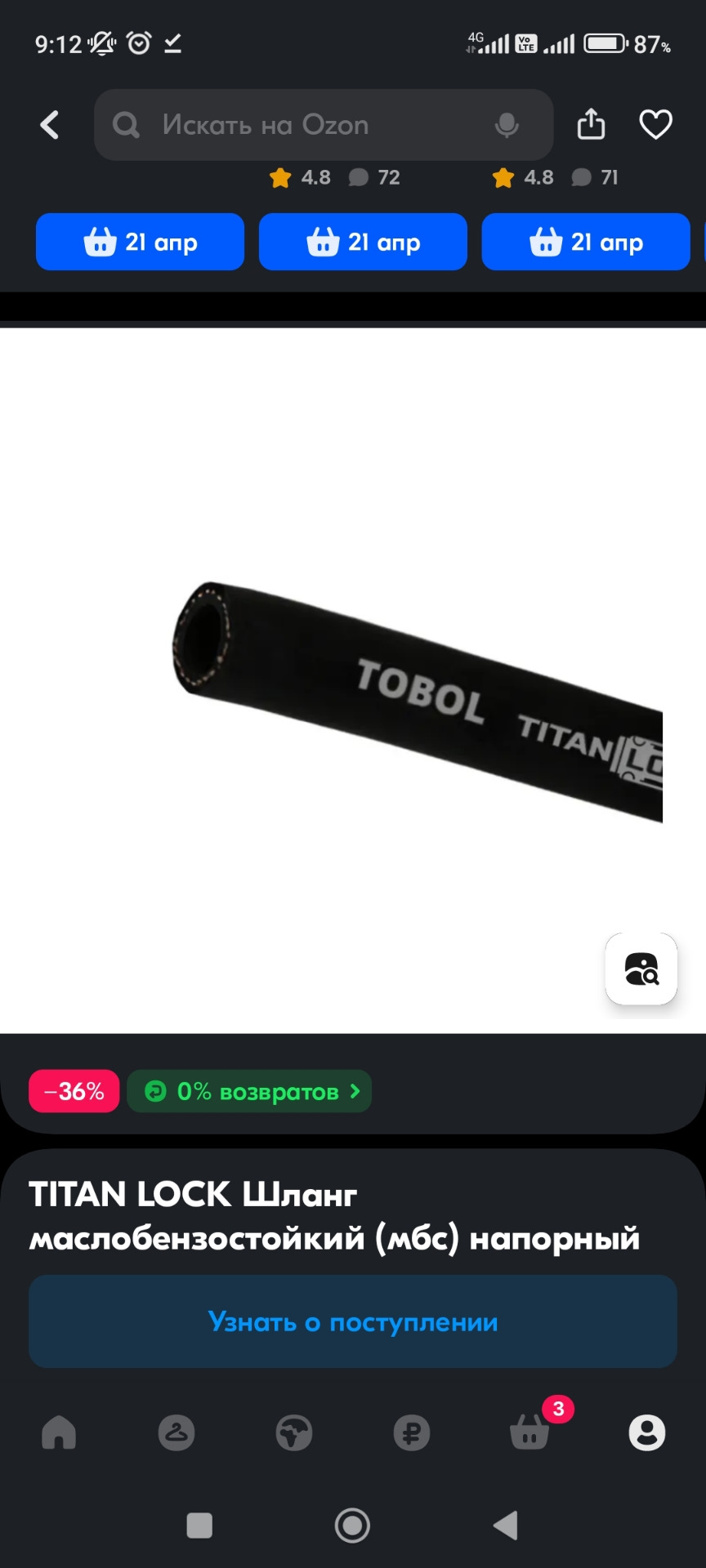Tap the system home circle button

(x=353, y=1525)
